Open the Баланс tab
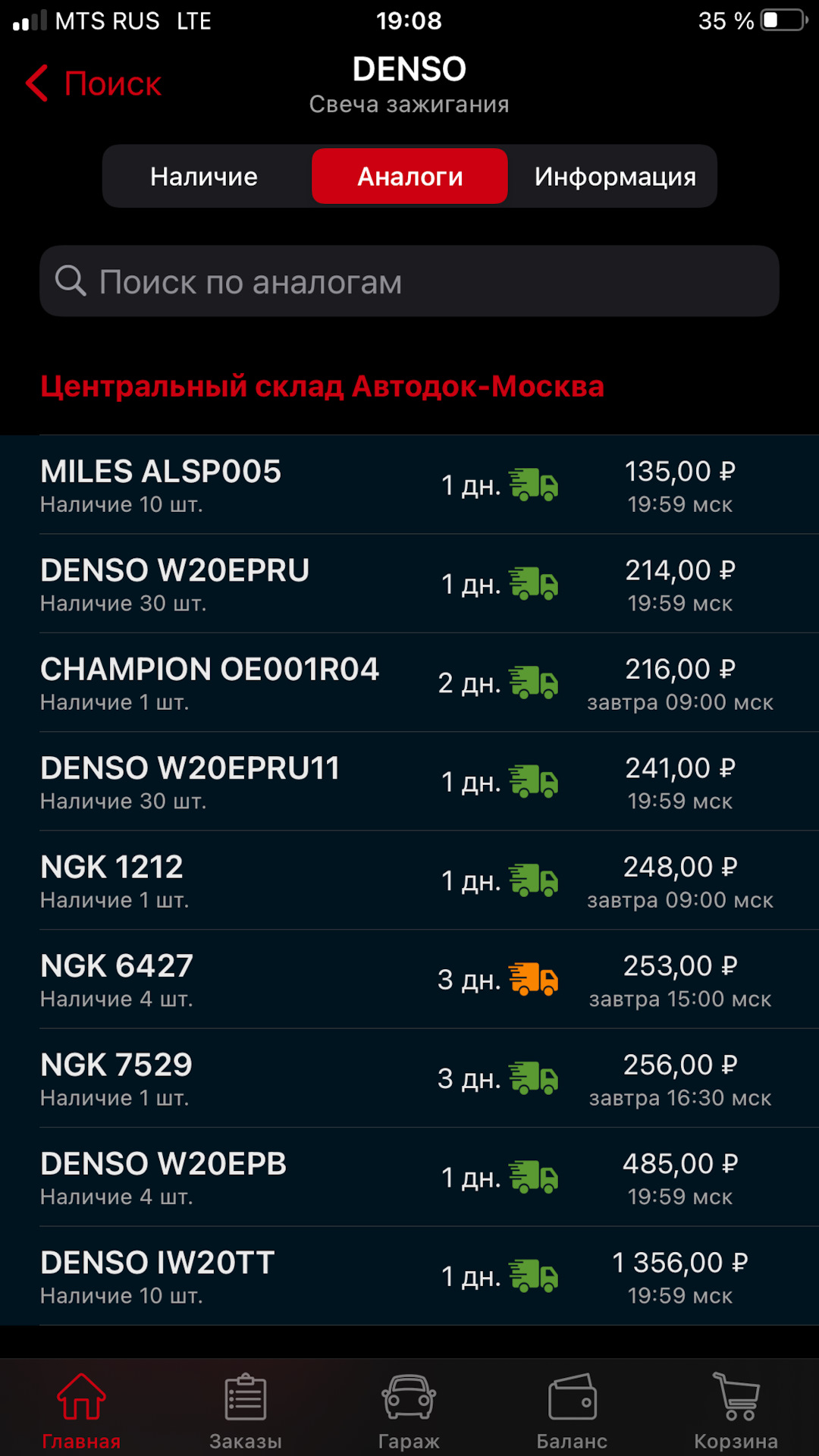The image size is (819, 1456). point(573,1409)
